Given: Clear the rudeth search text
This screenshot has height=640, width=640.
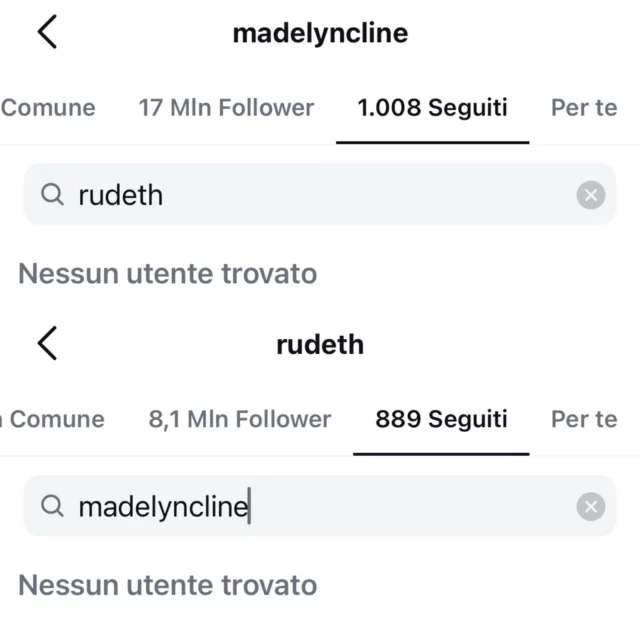Looking at the screenshot, I should tap(591, 195).
